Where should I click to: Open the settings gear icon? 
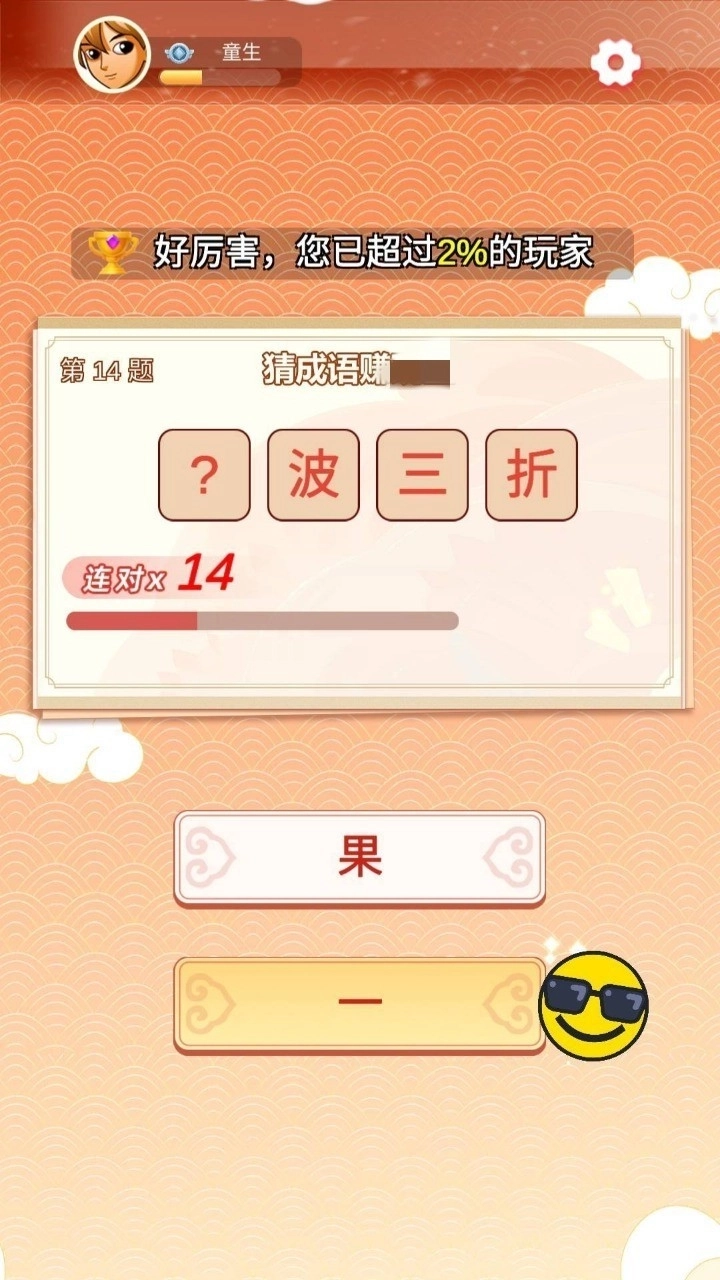(615, 63)
